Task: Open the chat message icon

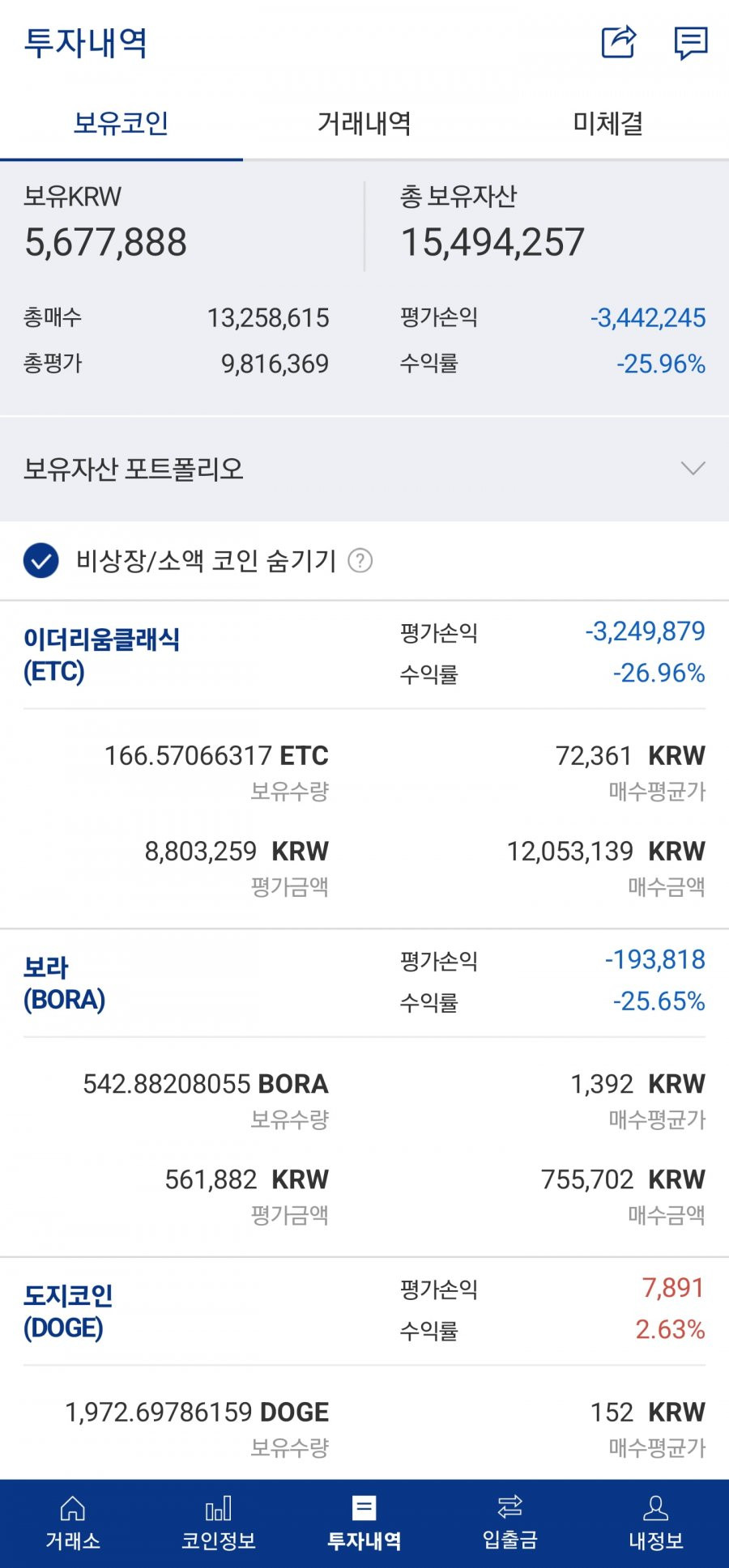Action: coord(691,43)
